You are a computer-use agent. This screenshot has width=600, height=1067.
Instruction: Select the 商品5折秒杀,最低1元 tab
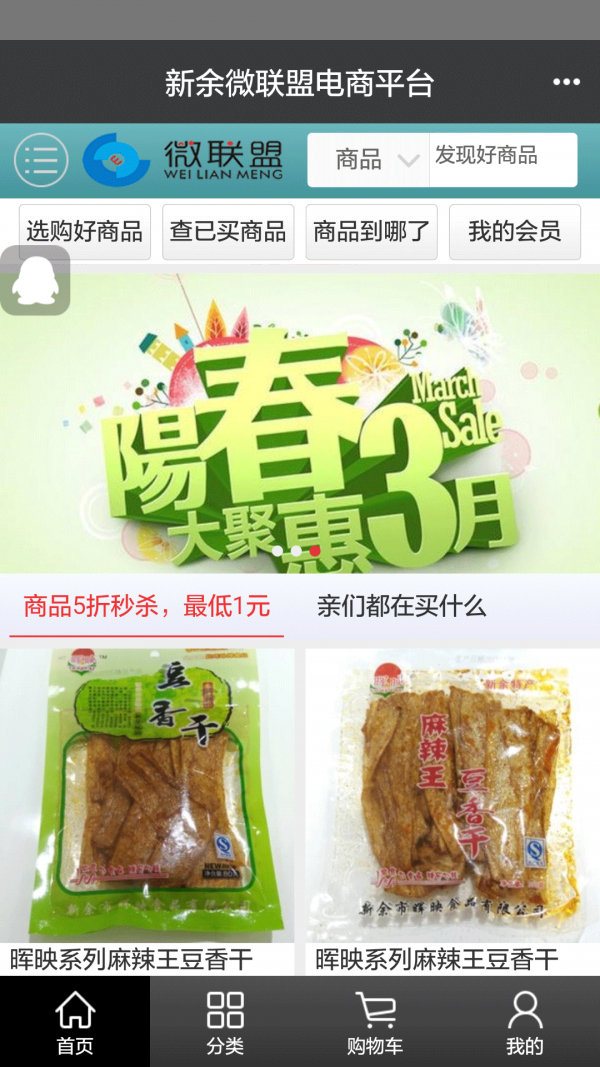(x=147, y=606)
